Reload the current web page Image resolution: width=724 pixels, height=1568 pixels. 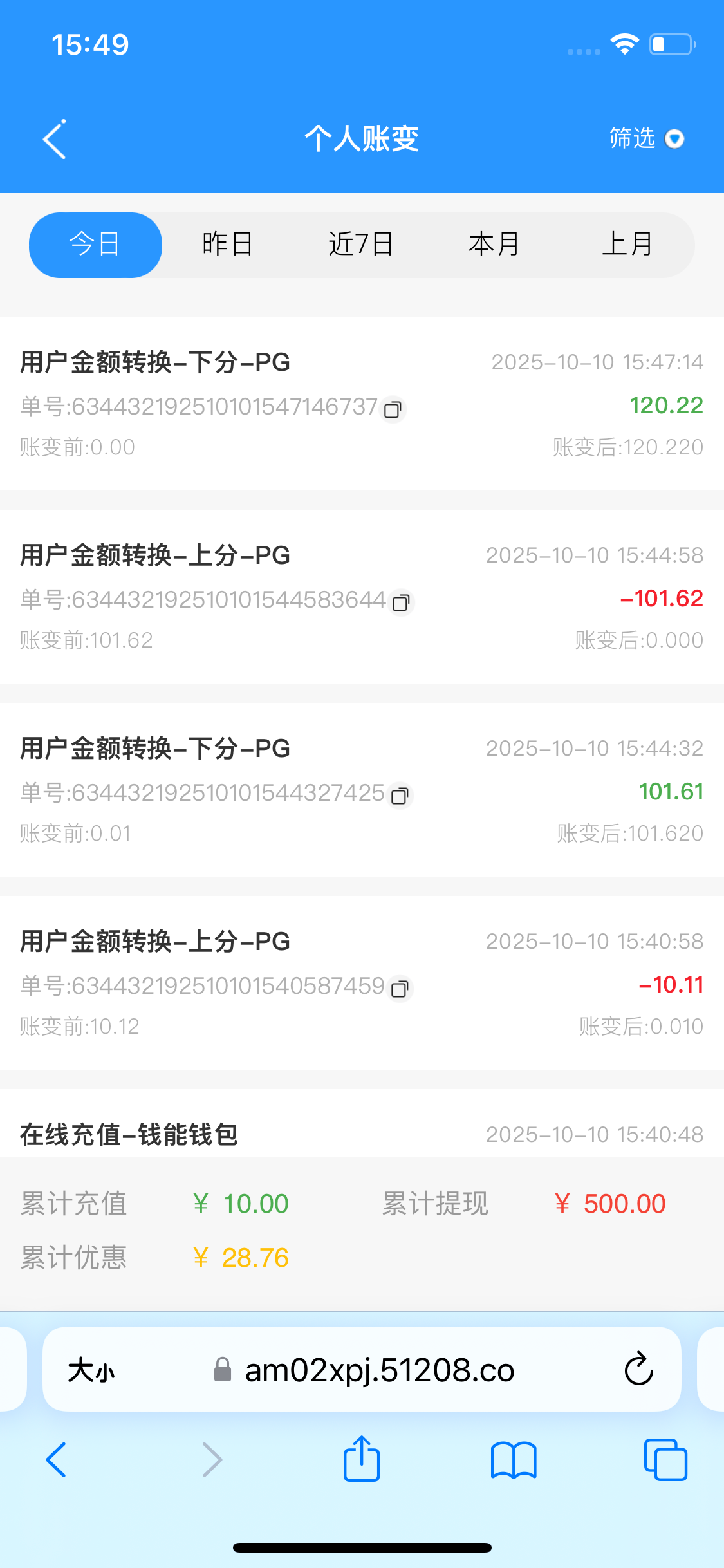point(638,1369)
